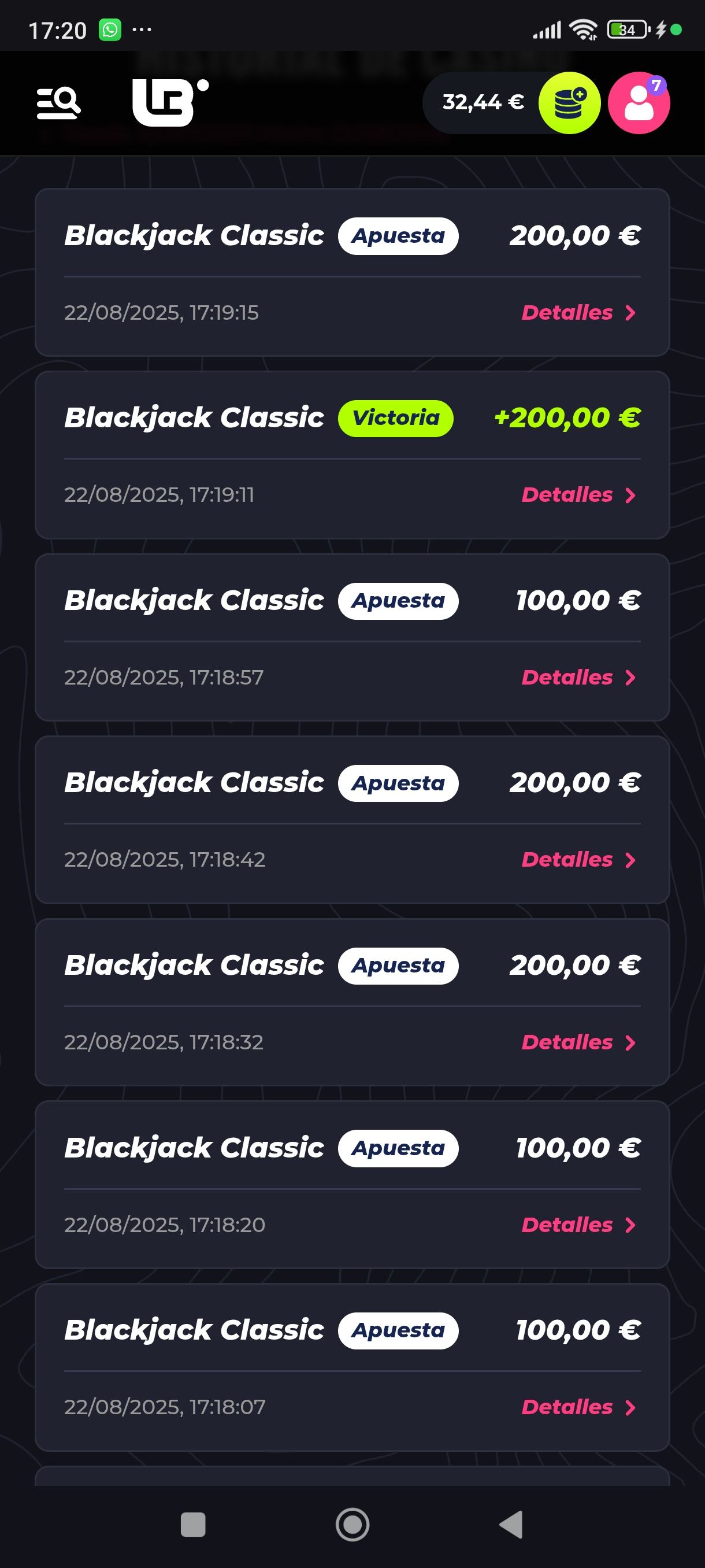Go to the system home screen
This screenshot has width=705, height=1568.
[x=352, y=1525]
